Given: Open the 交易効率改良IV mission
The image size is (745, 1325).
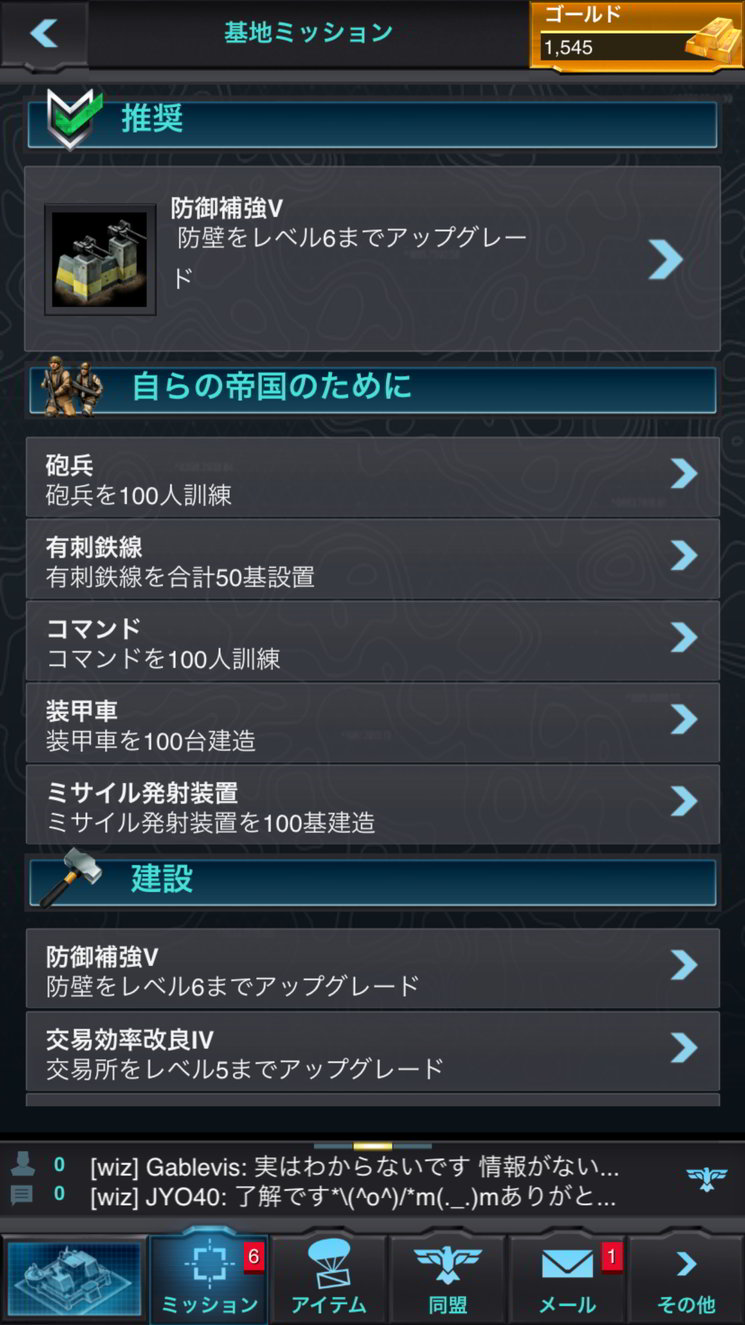Looking at the screenshot, I should click(372, 1051).
